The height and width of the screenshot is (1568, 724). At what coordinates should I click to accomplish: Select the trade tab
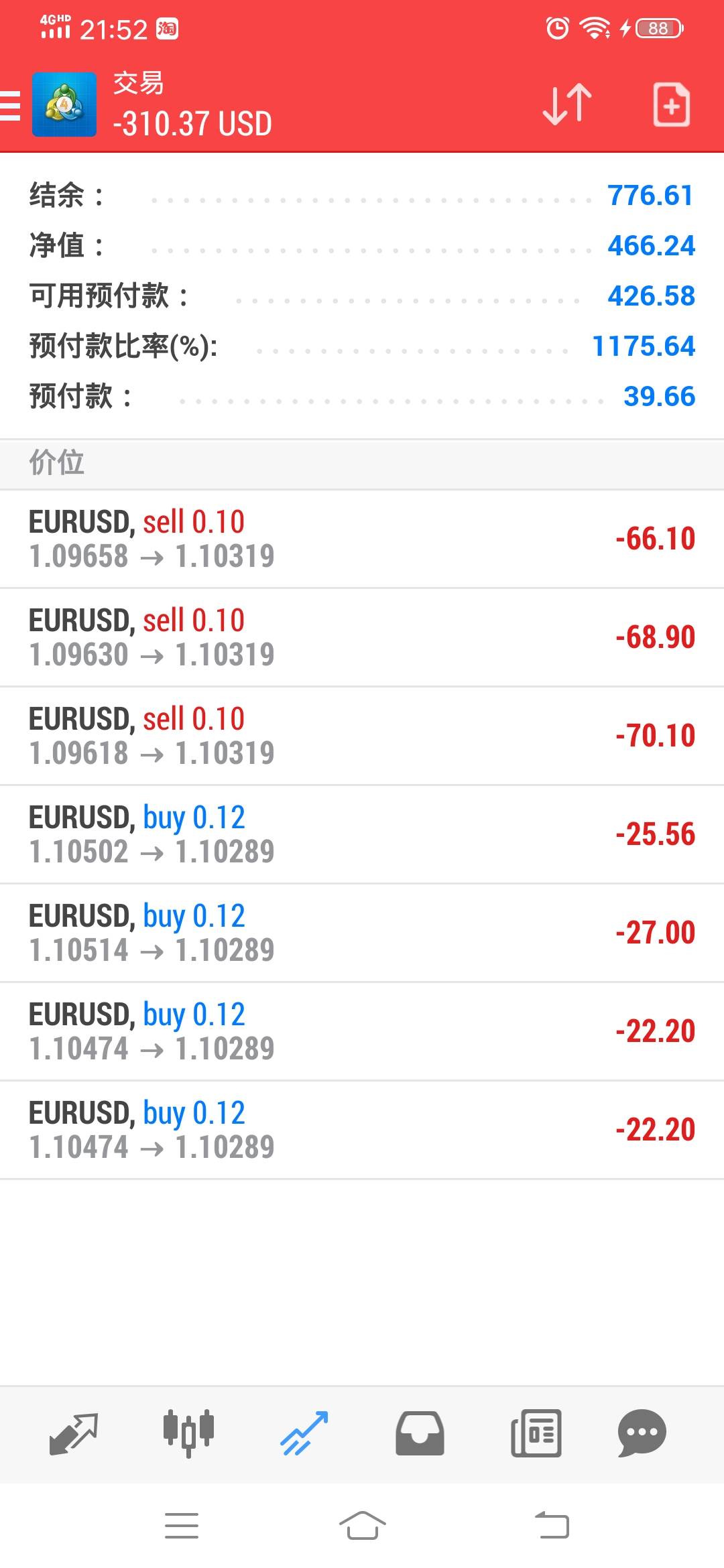pos(304,1433)
